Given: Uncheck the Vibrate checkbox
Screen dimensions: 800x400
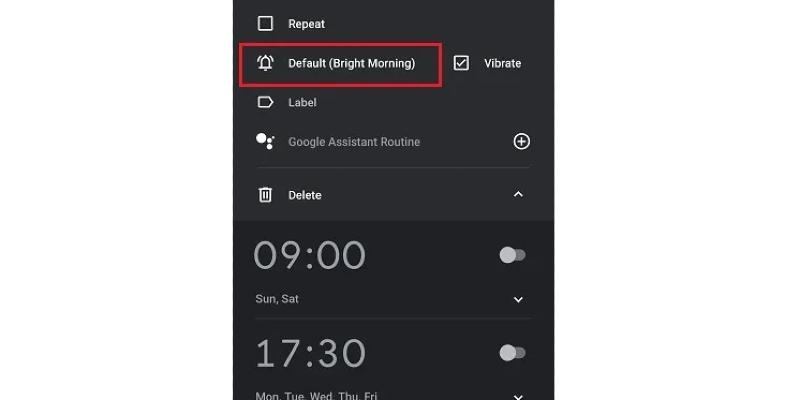Looking at the screenshot, I should coord(461,63).
